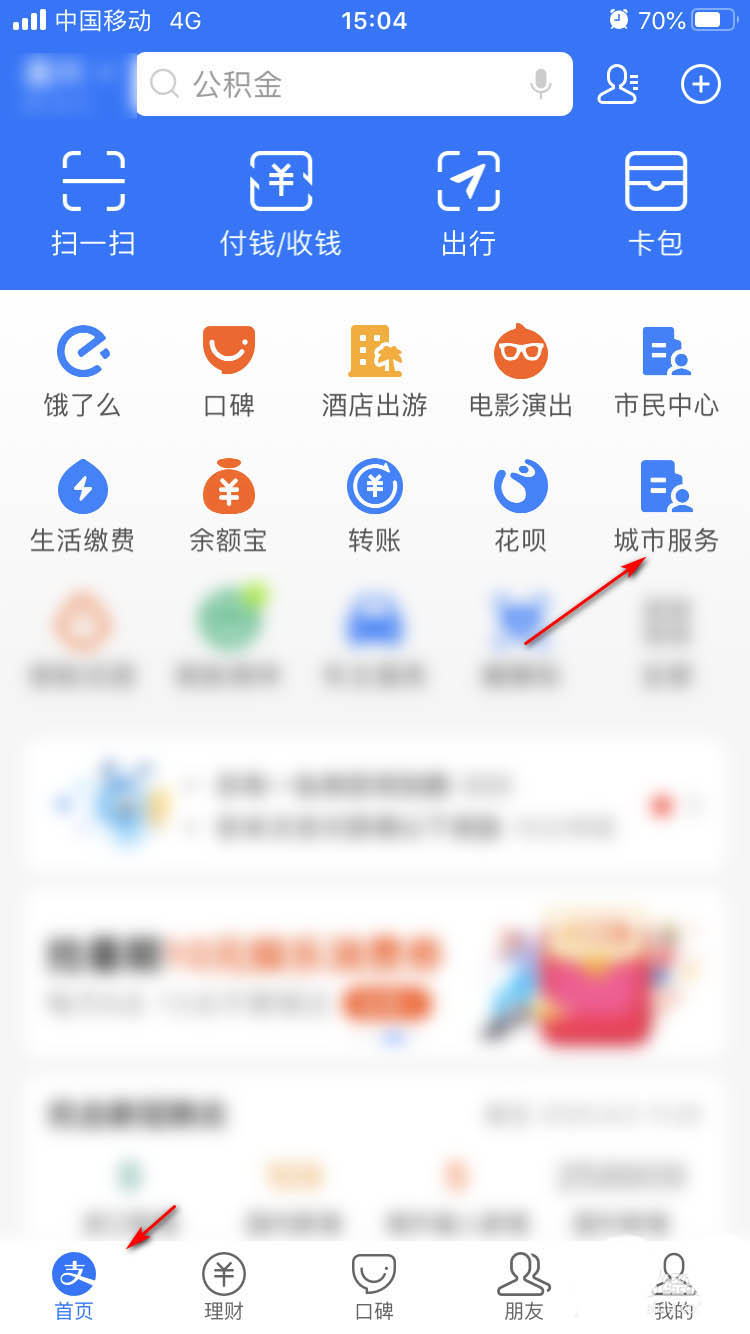Screen dimensions: 750x1334
Task: Select 转账 money transfer
Action: point(374,505)
